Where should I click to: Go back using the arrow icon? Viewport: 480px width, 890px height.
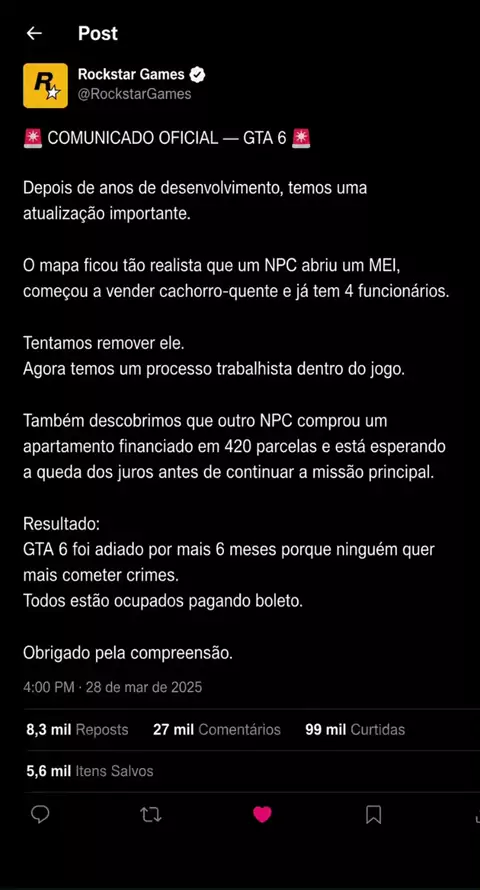[x=34, y=33]
